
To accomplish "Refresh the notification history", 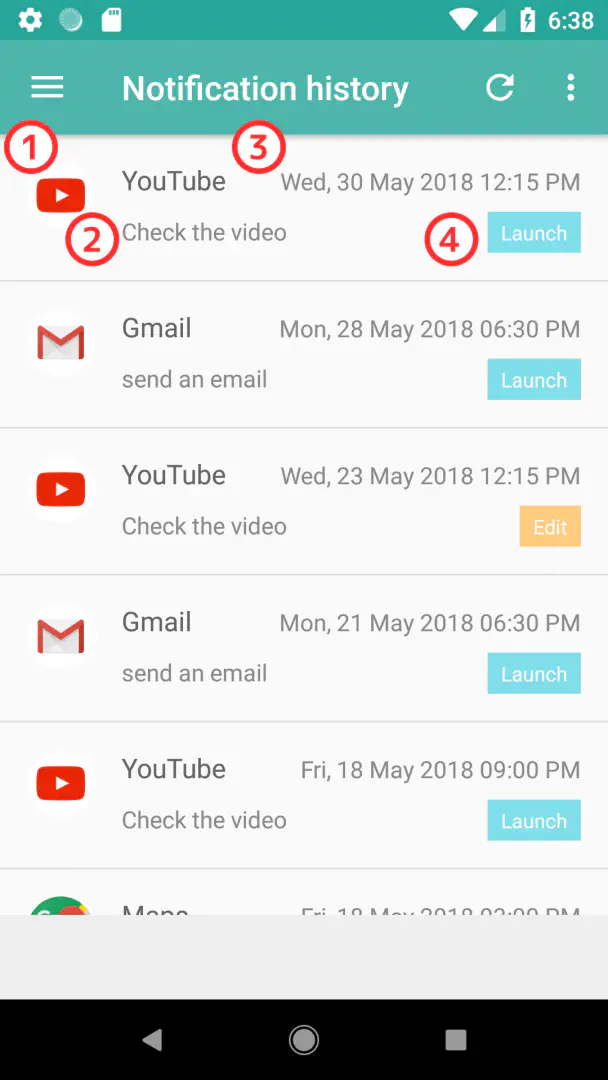I will [x=500, y=88].
